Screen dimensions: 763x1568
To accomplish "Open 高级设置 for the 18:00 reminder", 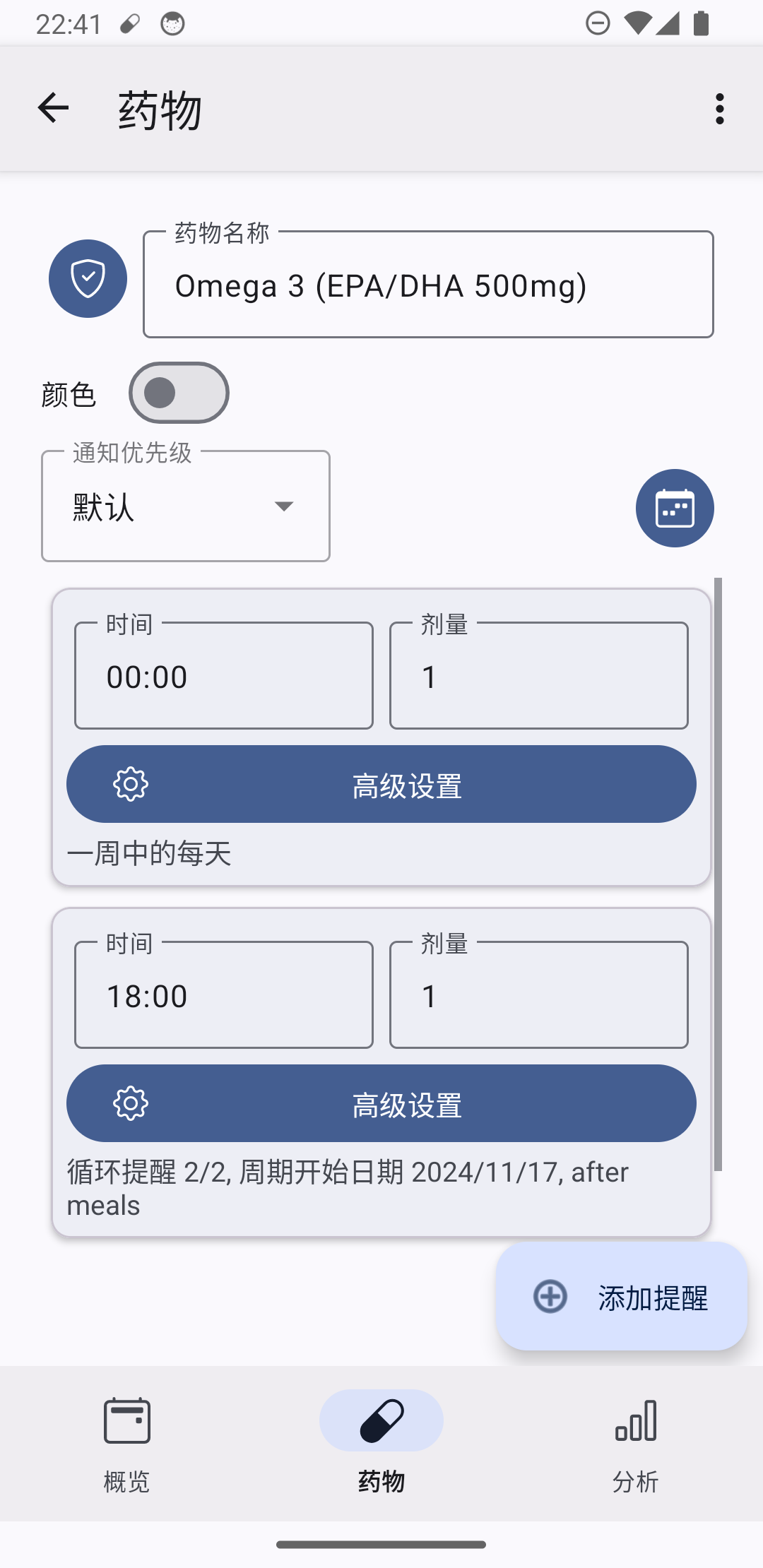I will coord(381,1103).
